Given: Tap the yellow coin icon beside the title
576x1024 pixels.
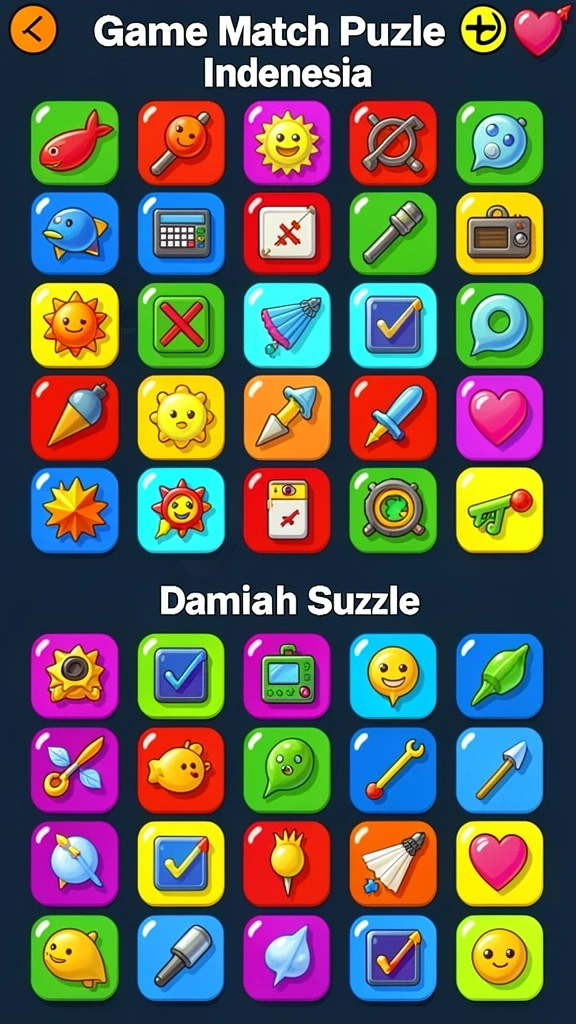Looking at the screenshot, I should pos(484,32).
